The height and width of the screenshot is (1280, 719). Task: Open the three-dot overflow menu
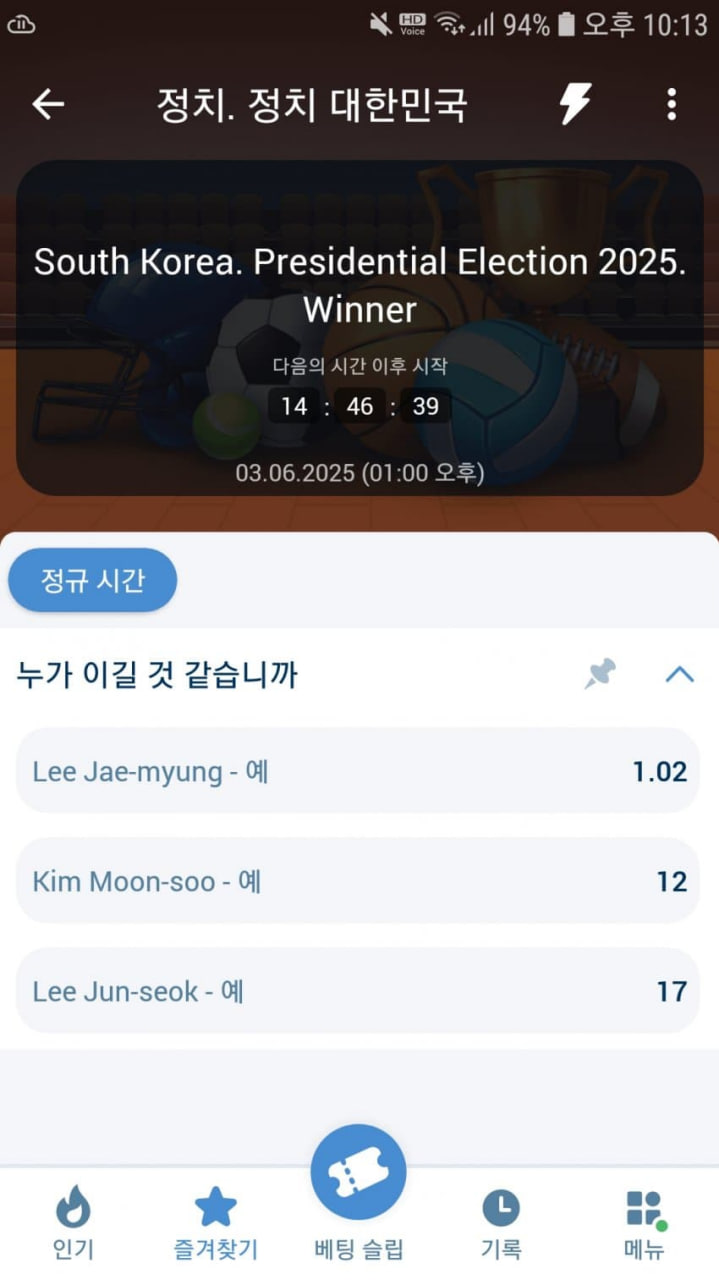pos(671,104)
